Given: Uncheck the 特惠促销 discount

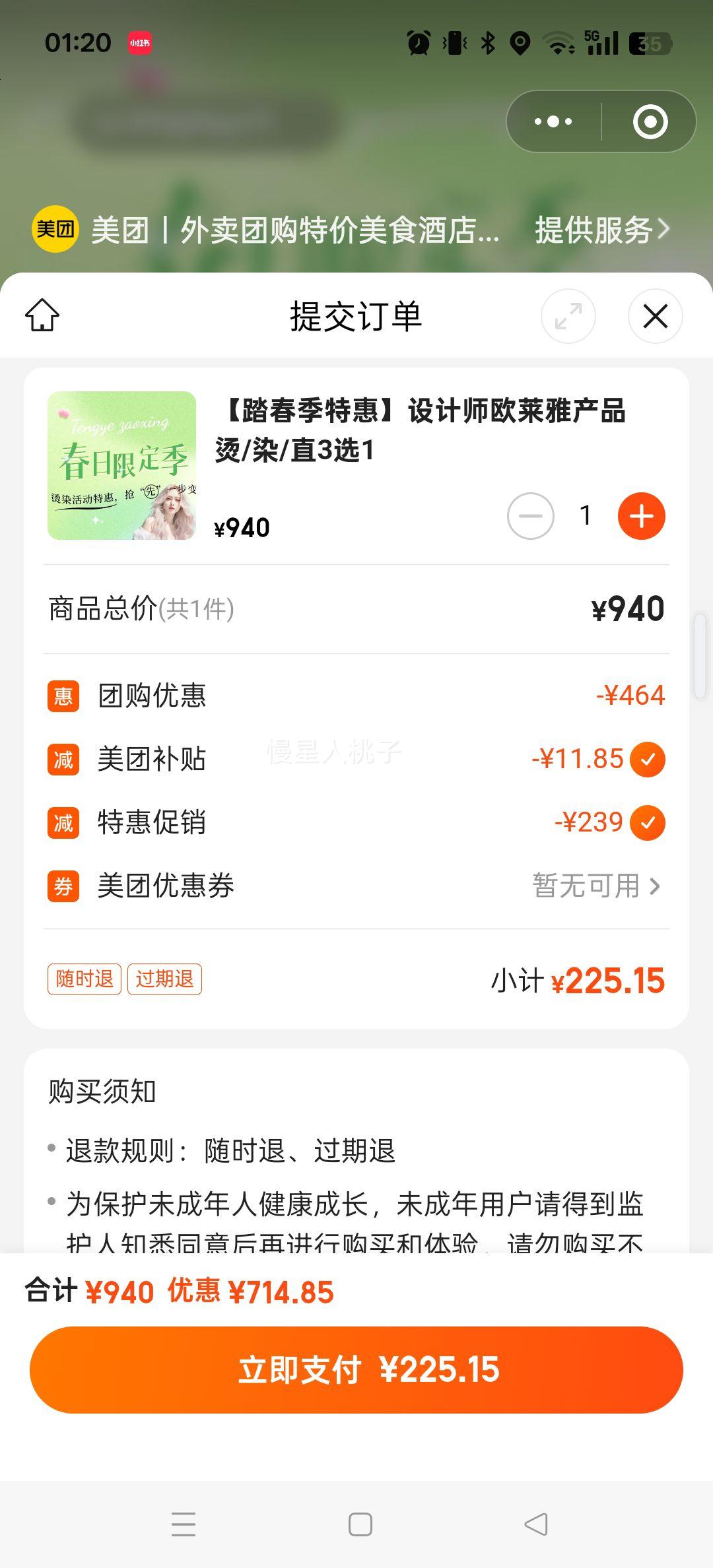Looking at the screenshot, I should tap(647, 823).
